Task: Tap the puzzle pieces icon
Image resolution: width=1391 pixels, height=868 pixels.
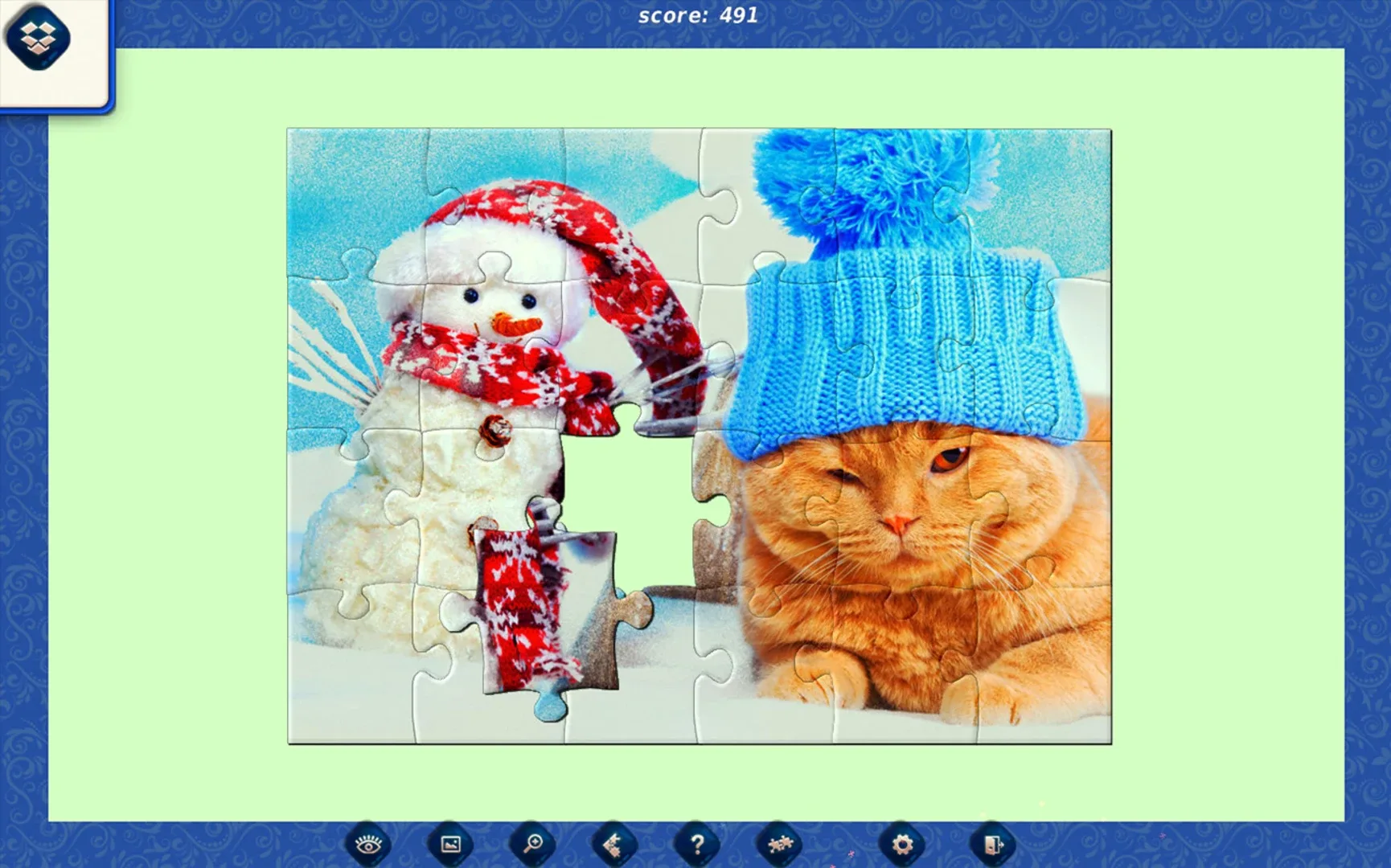Action: [779, 844]
